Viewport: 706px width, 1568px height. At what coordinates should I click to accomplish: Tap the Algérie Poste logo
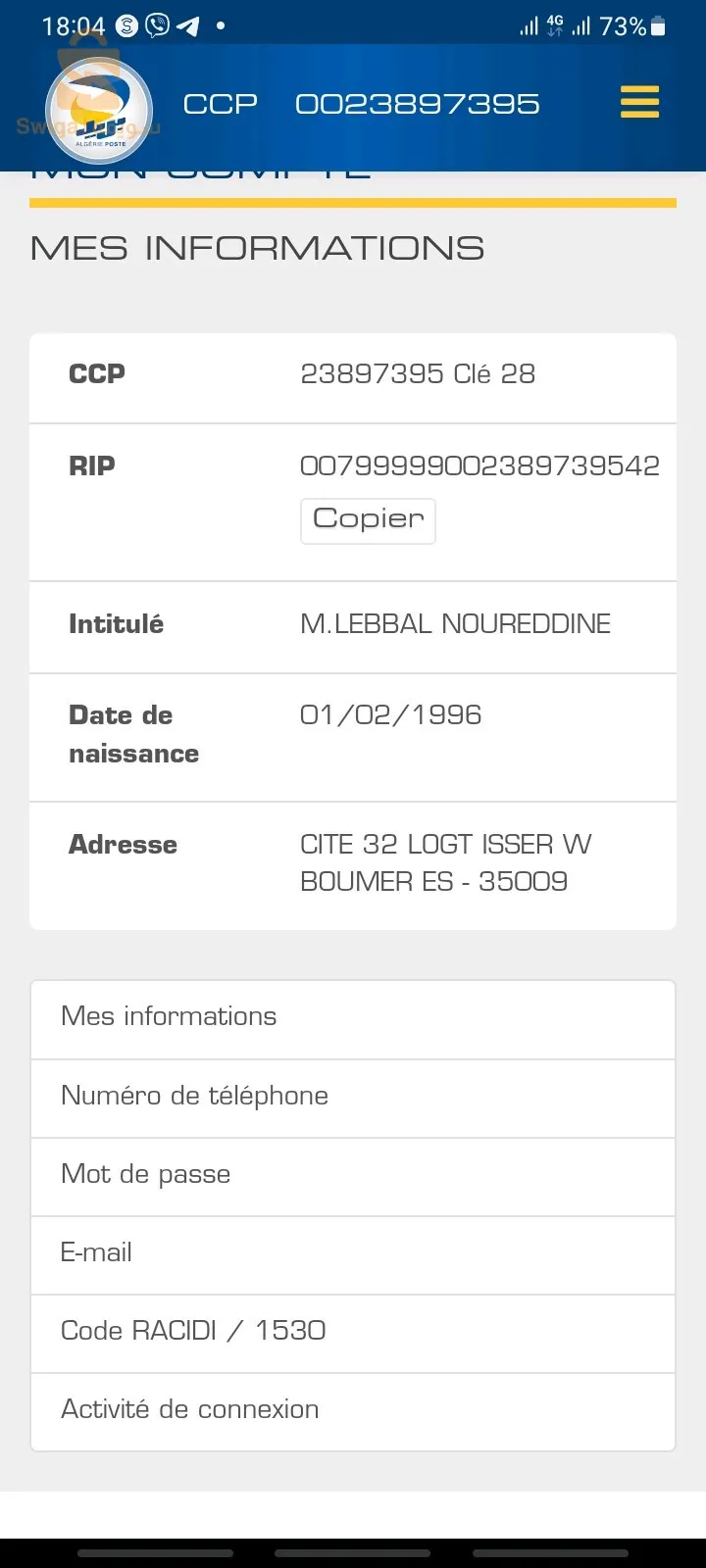(99, 110)
